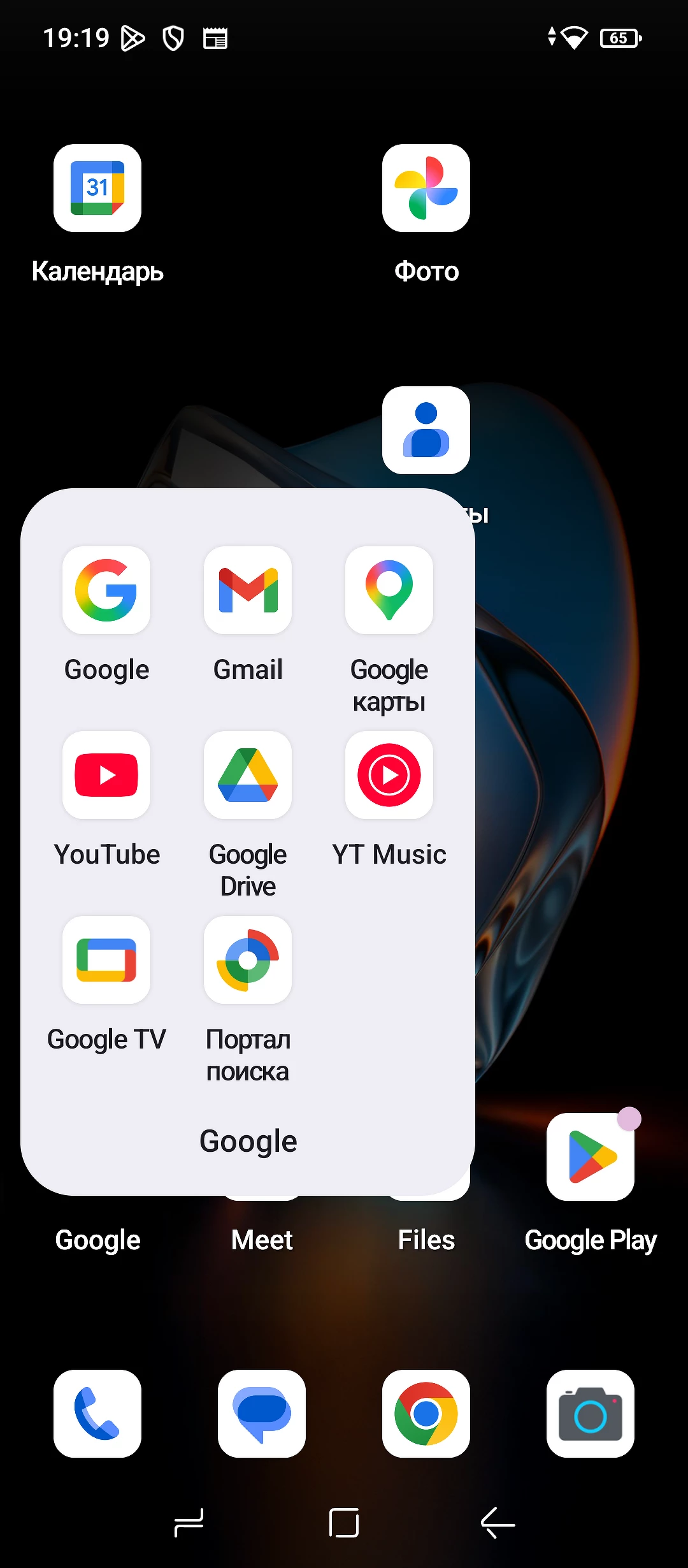
Task: Tap the system back arrow
Action: point(498,1523)
